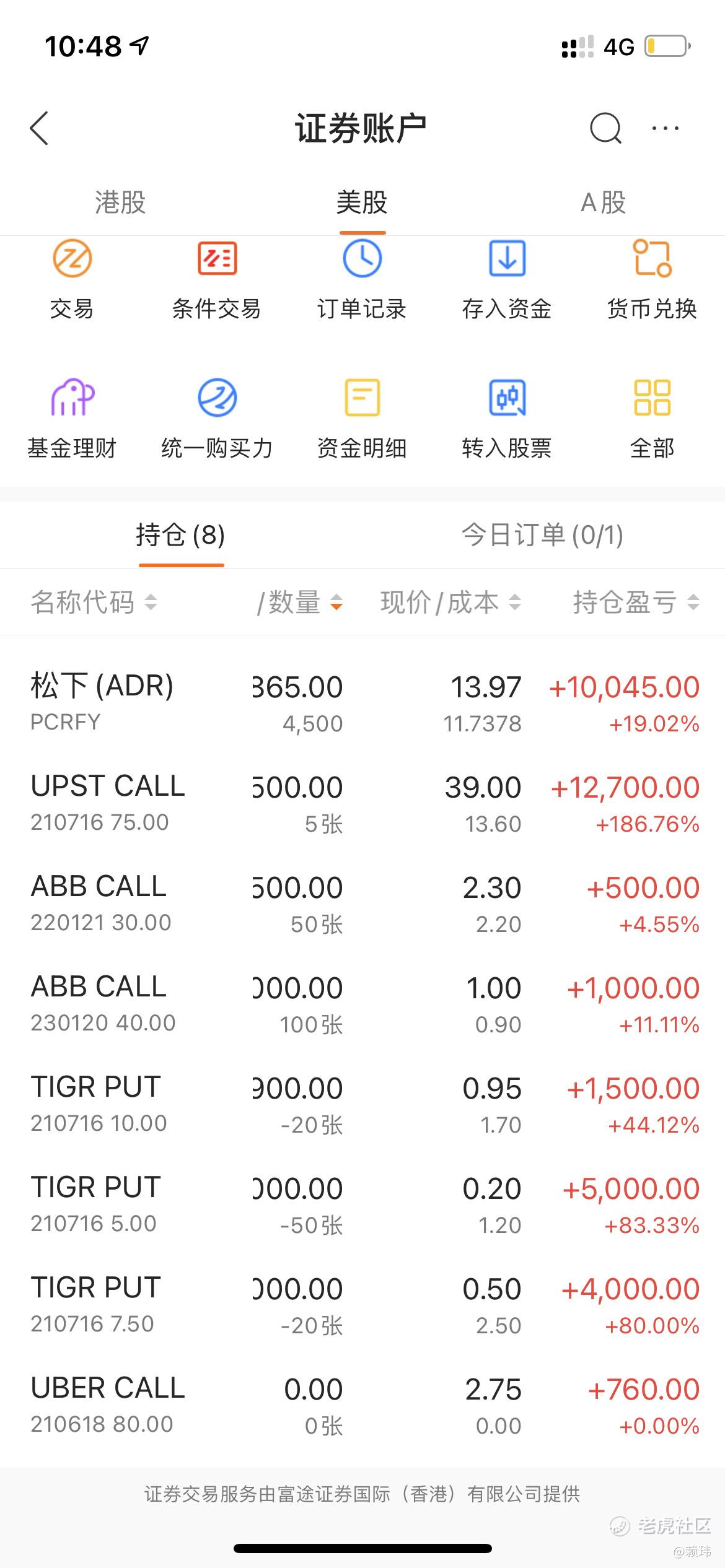This screenshot has width=725, height=1568.
Task: Switch to the A股 tab
Action: (604, 203)
